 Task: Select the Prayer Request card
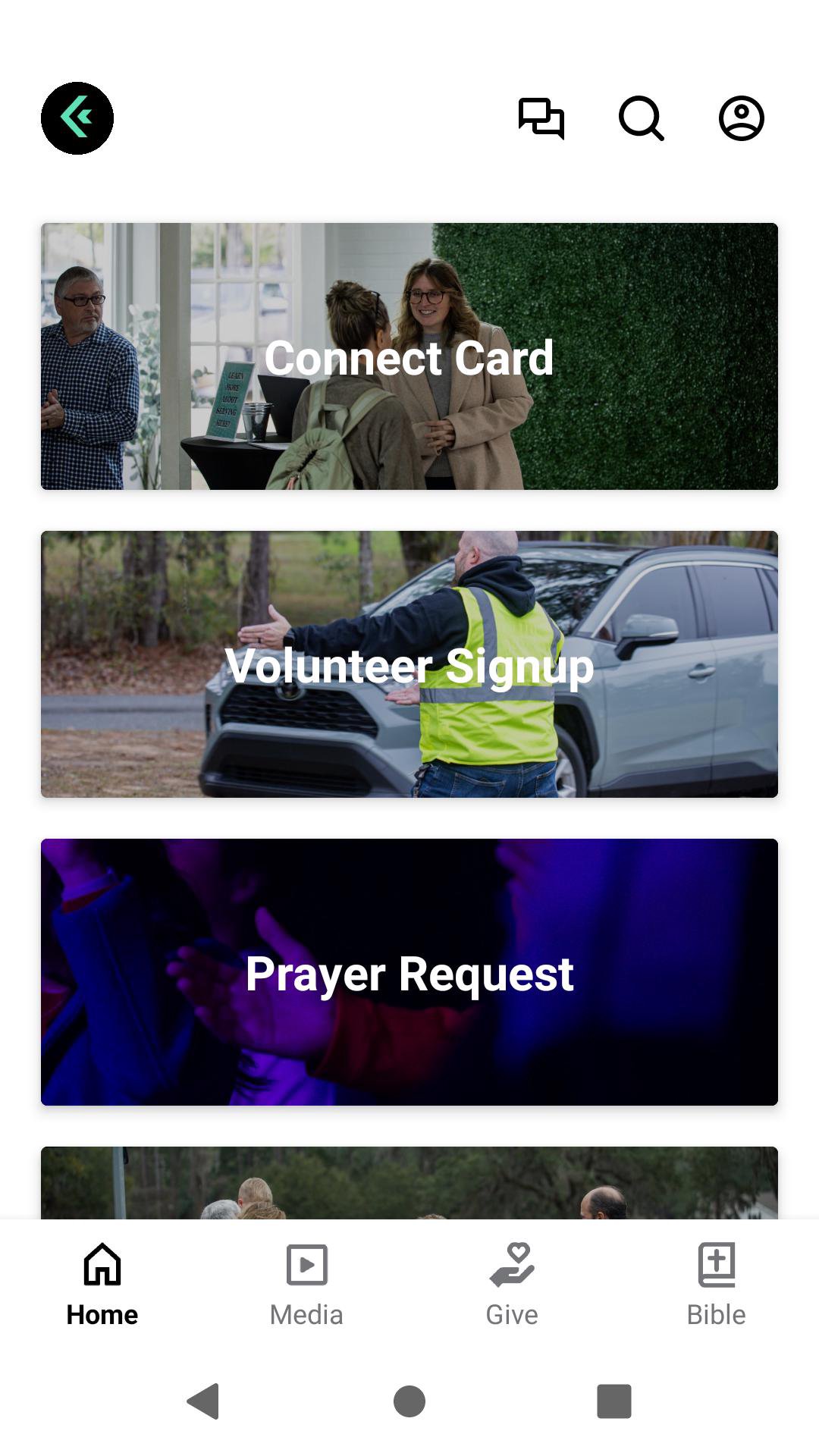(x=409, y=972)
